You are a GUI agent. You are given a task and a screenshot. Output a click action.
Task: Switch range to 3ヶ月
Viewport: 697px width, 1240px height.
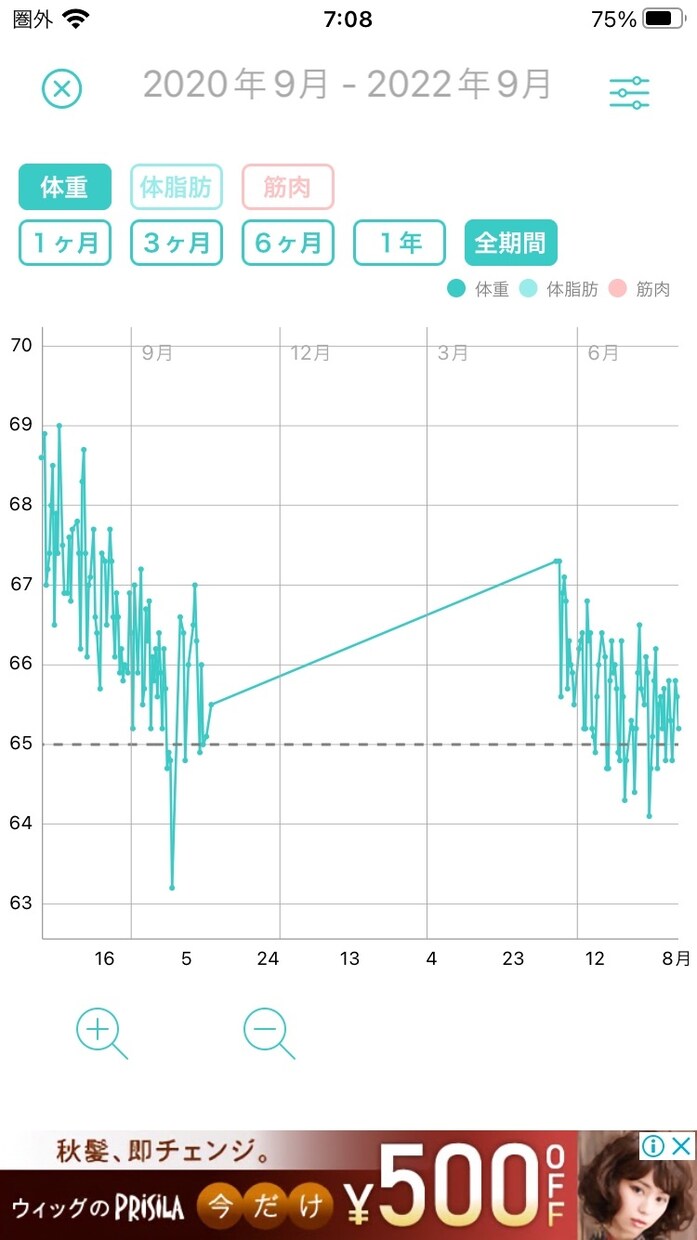(x=176, y=243)
